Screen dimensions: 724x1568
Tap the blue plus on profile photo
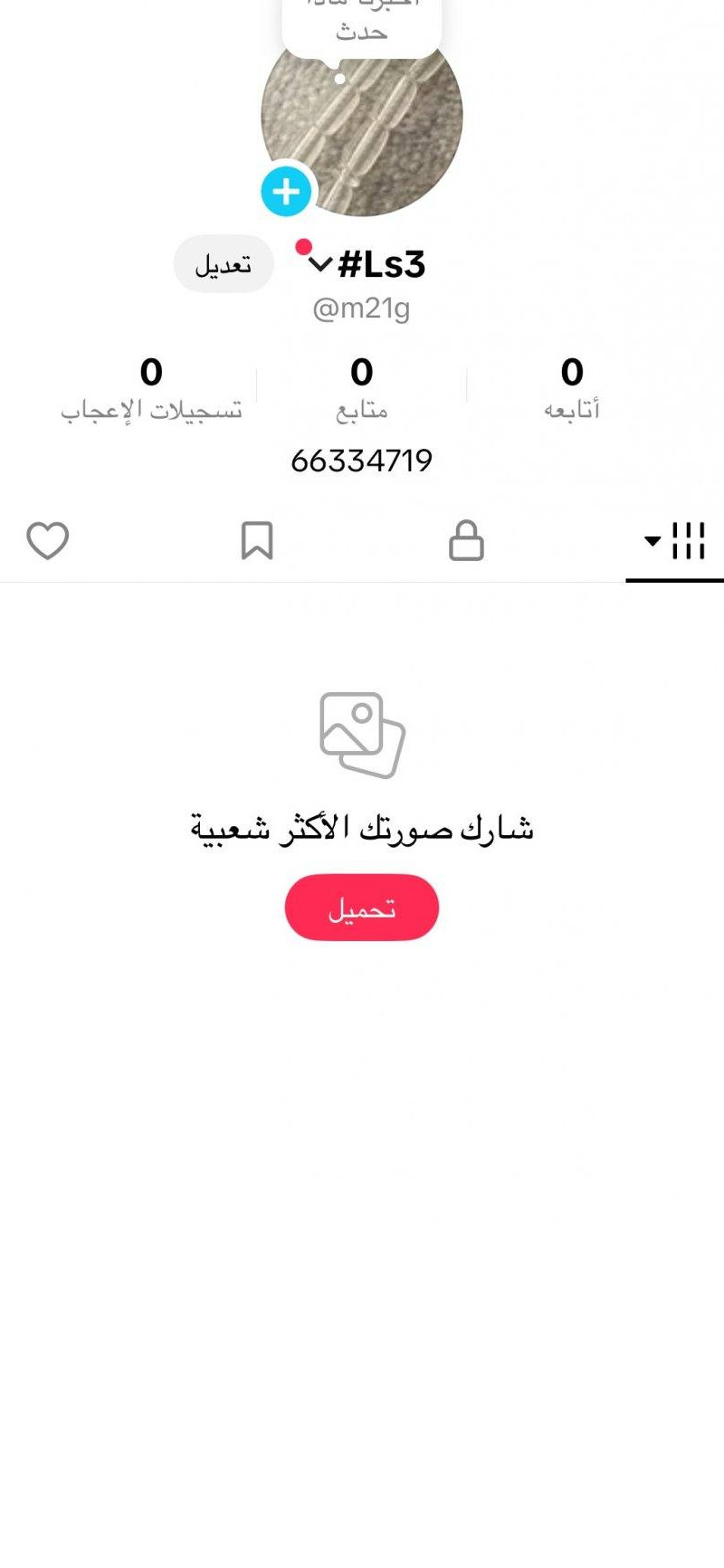pyautogui.click(x=286, y=192)
